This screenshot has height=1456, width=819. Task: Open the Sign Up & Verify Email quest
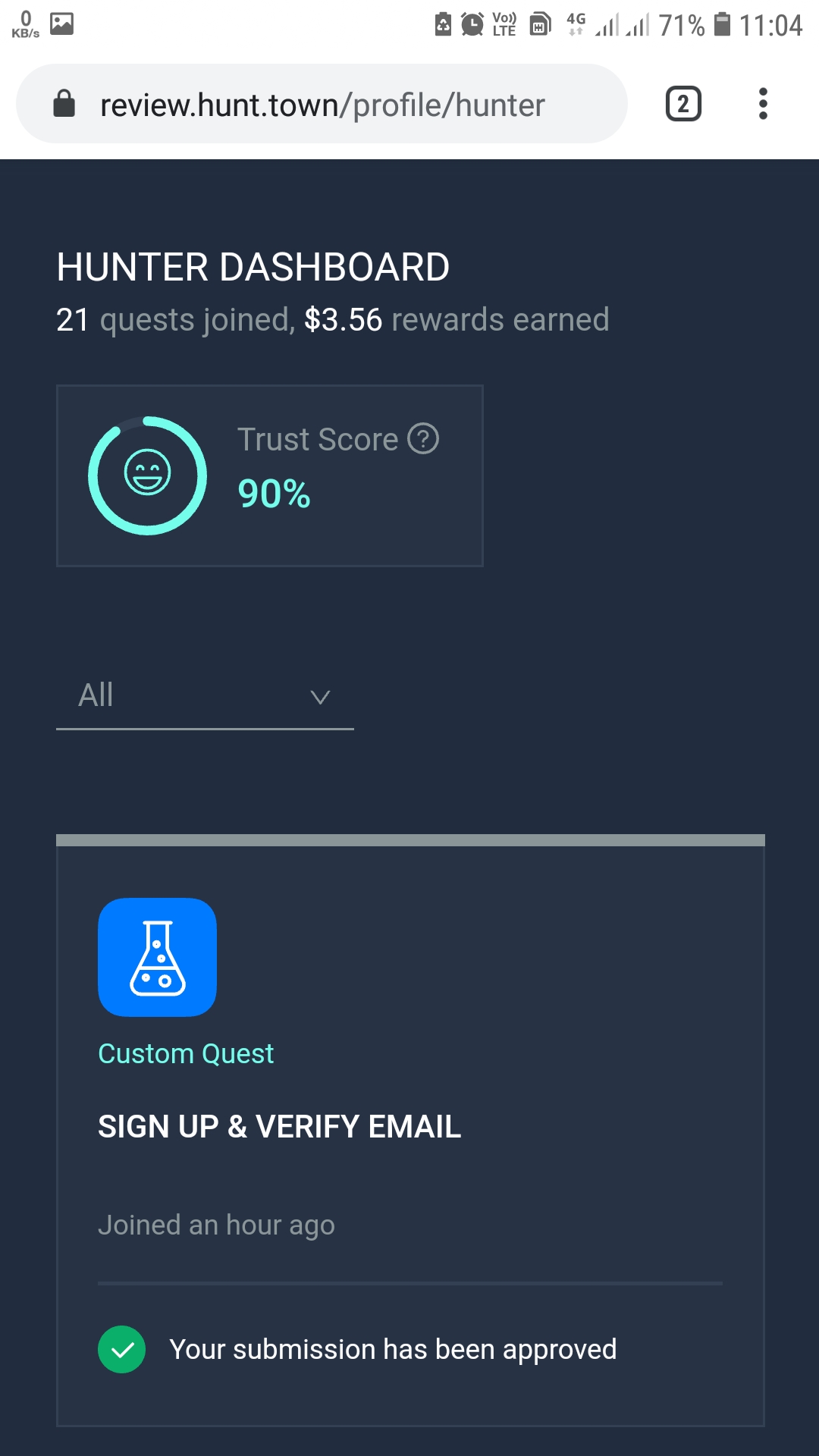(x=279, y=1126)
